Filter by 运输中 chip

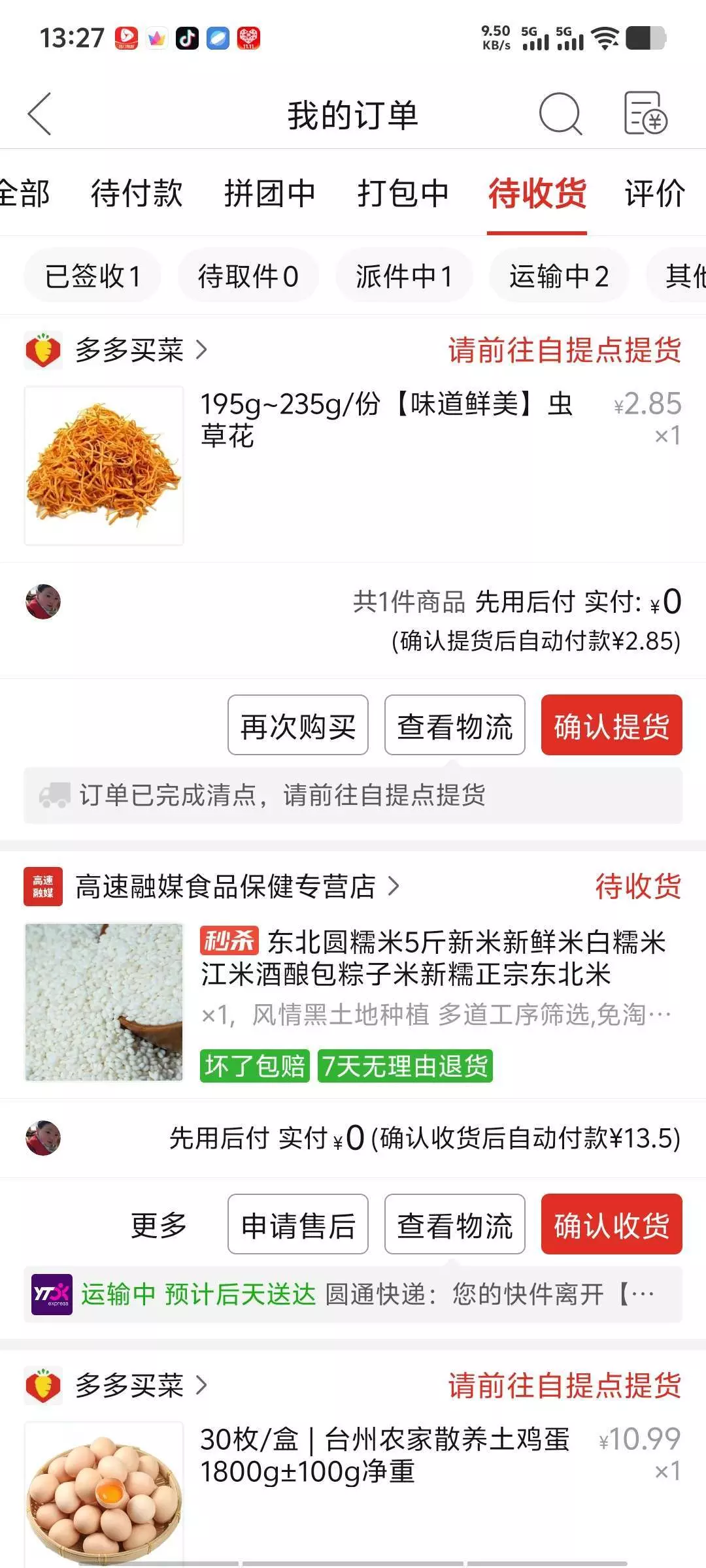pos(559,276)
